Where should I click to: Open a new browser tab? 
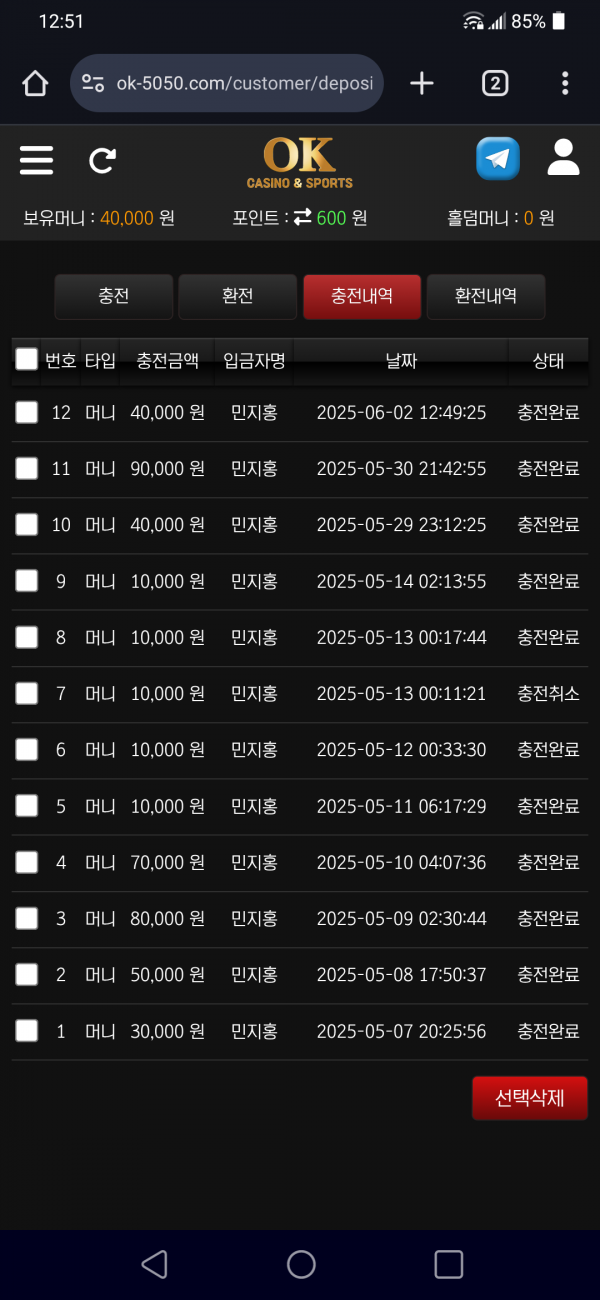pyautogui.click(x=422, y=83)
